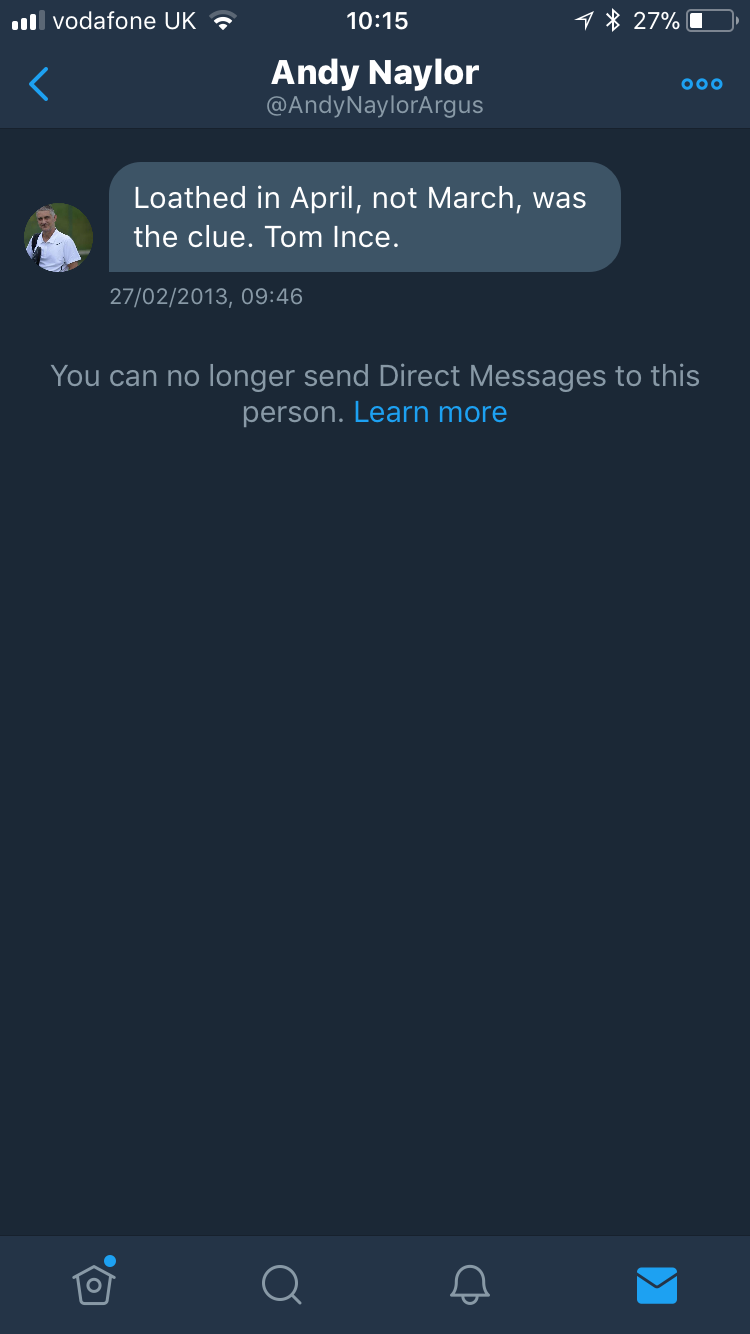Open the three-dot conversation options menu
Viewport: 750px width, 1334px height.
click(x=701, y=84)
